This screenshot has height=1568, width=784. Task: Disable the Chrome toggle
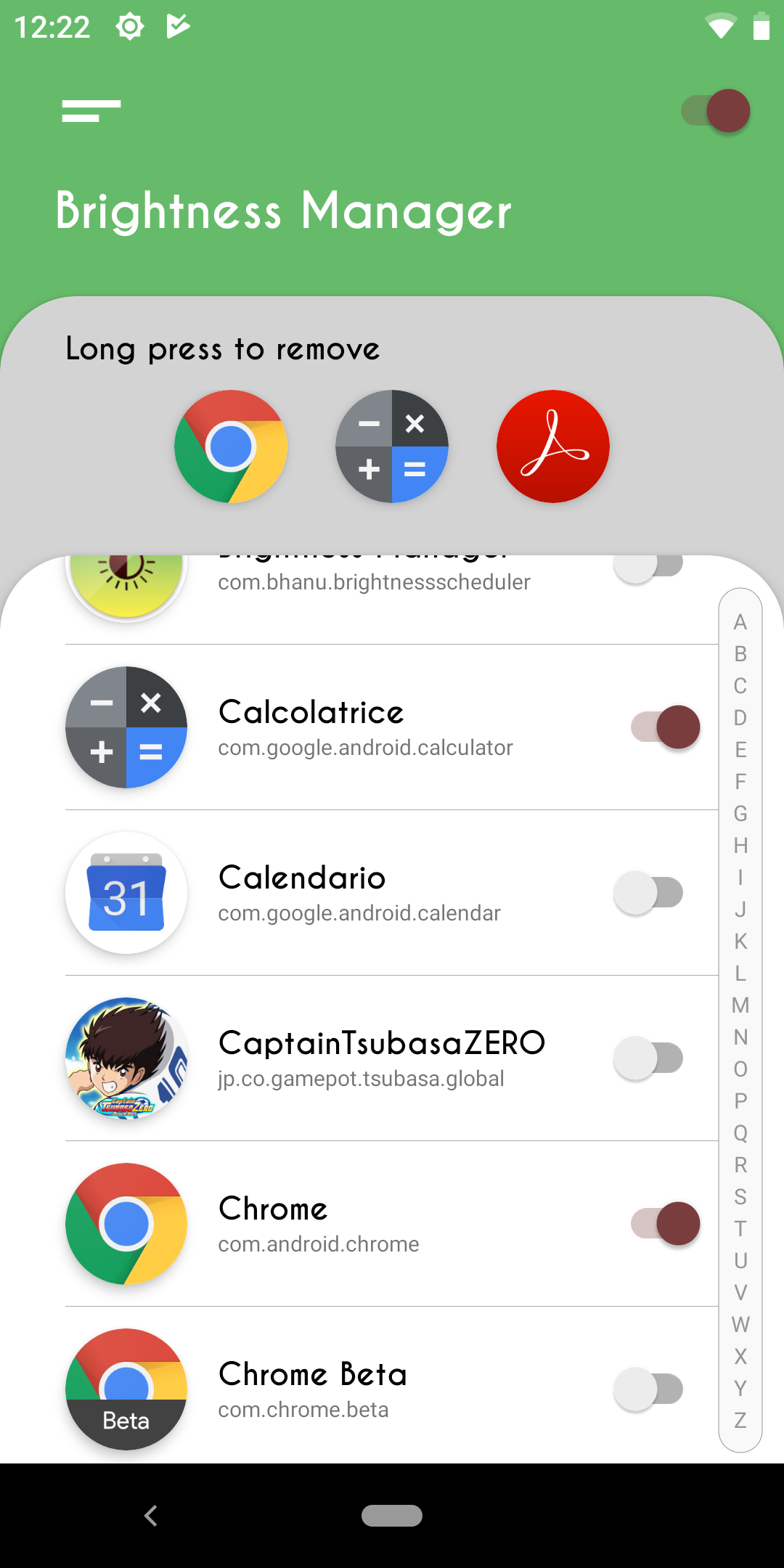tap(666, 1223)
